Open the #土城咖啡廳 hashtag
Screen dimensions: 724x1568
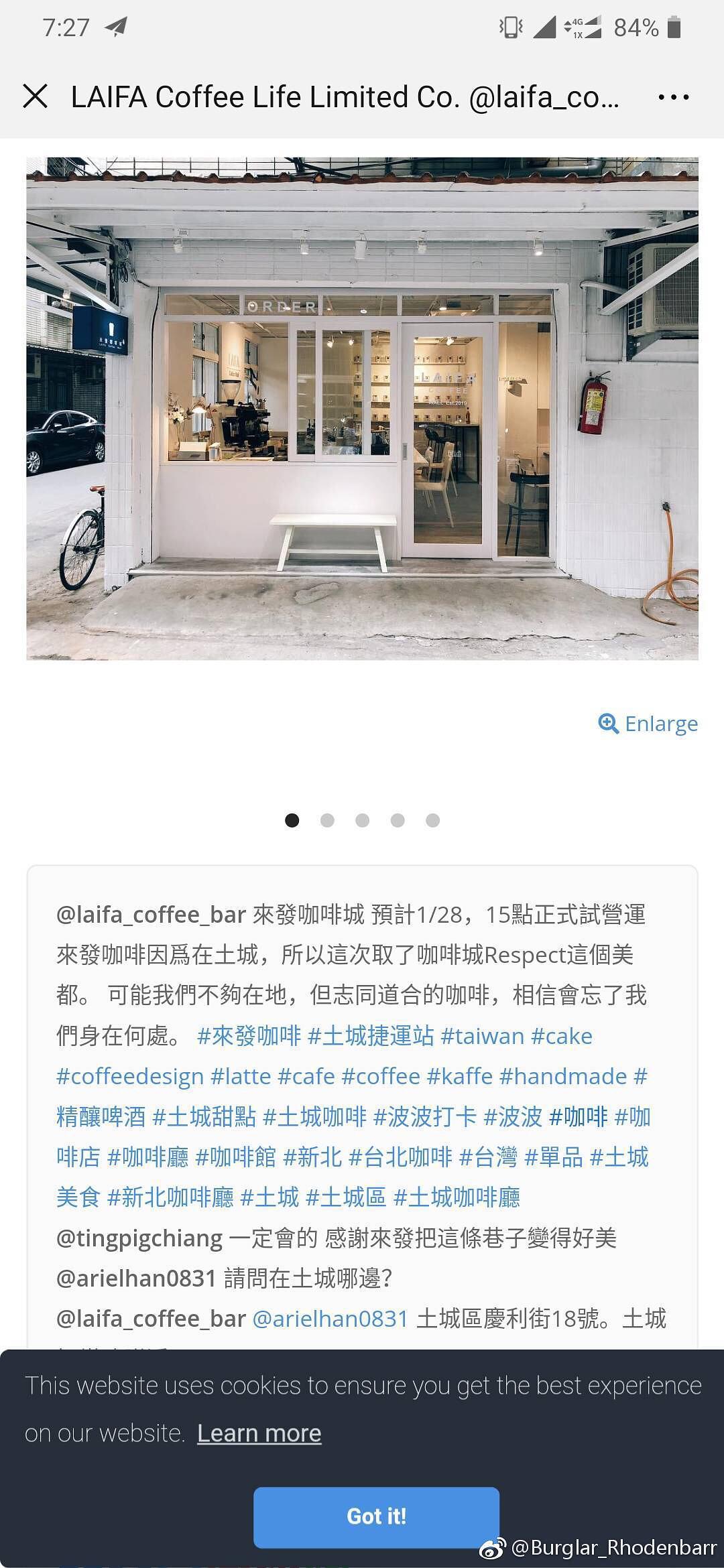click(x=457, y=1197)
